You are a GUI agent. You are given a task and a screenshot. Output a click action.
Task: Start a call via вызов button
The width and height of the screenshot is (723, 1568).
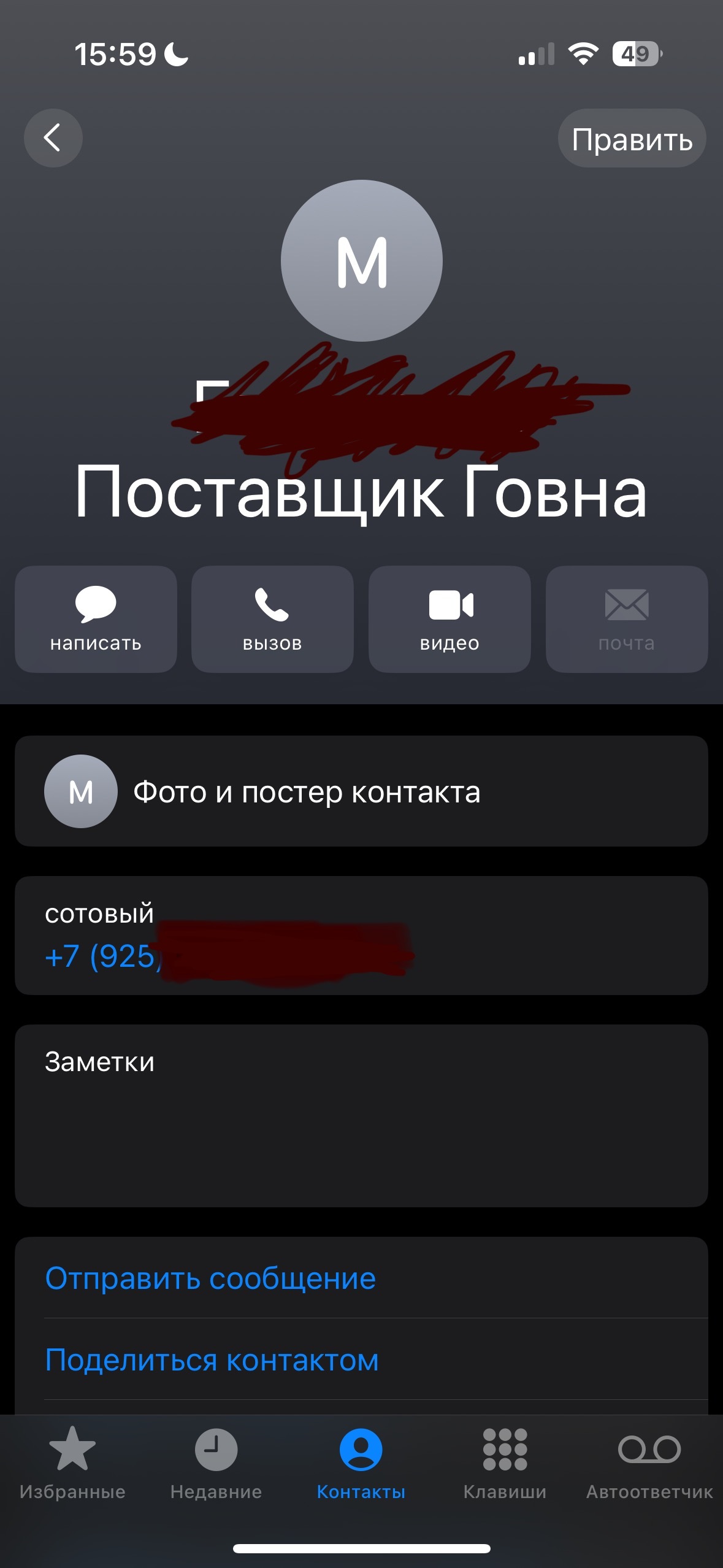272,619
